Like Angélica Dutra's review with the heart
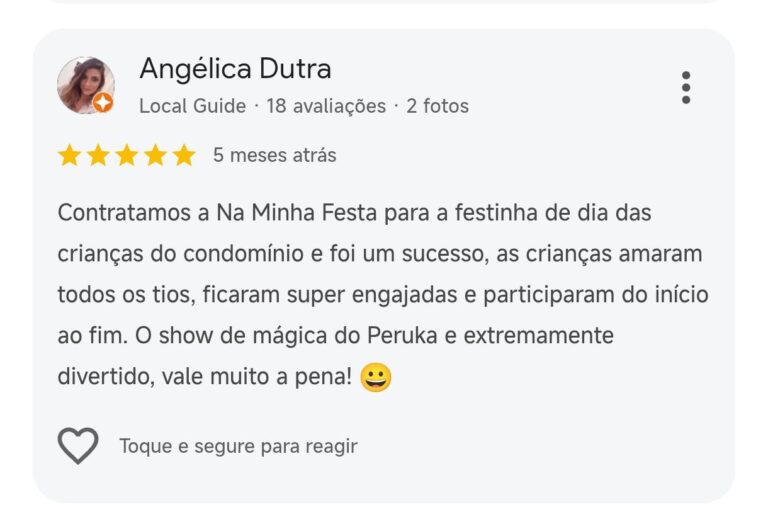 pos(78,446)
